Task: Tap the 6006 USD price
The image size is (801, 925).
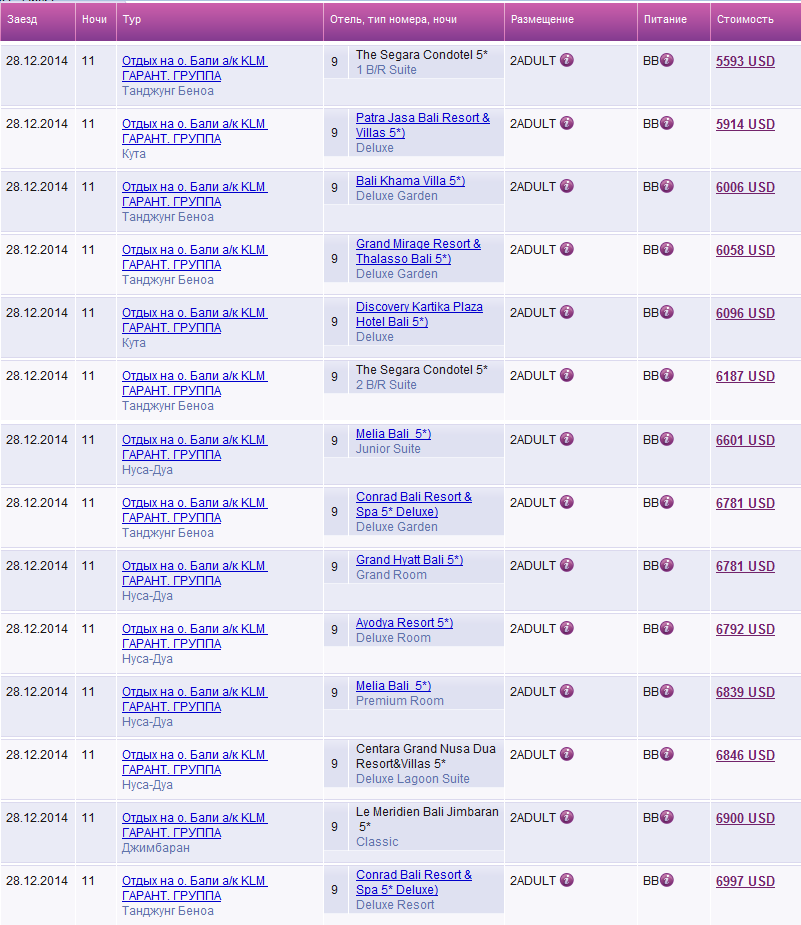Action: (745, 187)
